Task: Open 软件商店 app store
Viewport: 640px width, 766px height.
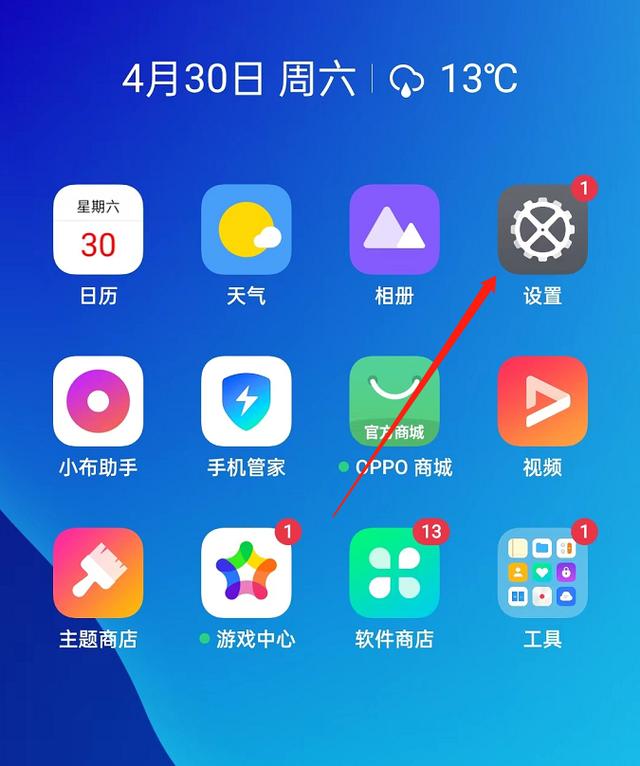Action: 394,573
